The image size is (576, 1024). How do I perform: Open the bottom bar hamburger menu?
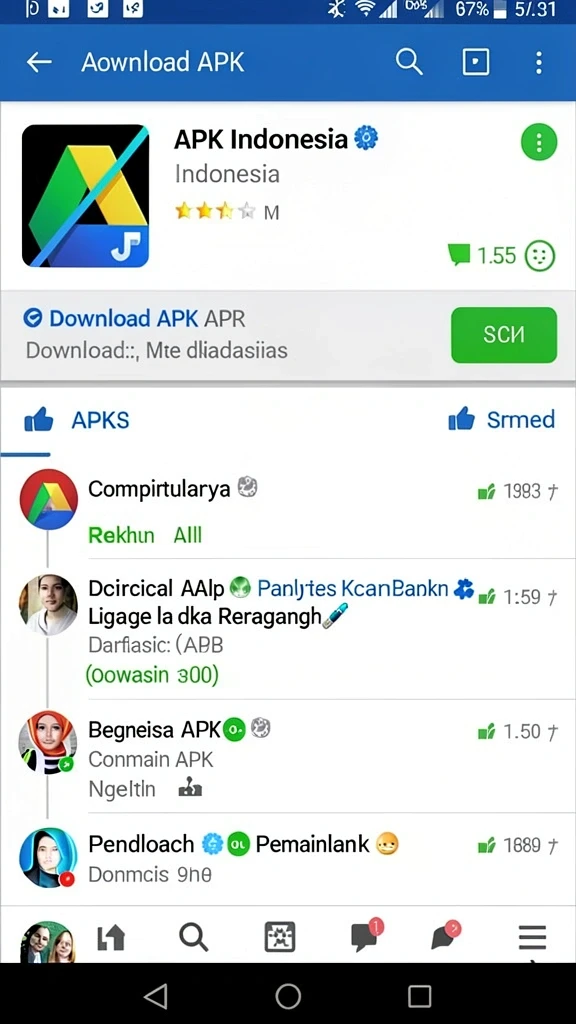click(x=532, y=938)
